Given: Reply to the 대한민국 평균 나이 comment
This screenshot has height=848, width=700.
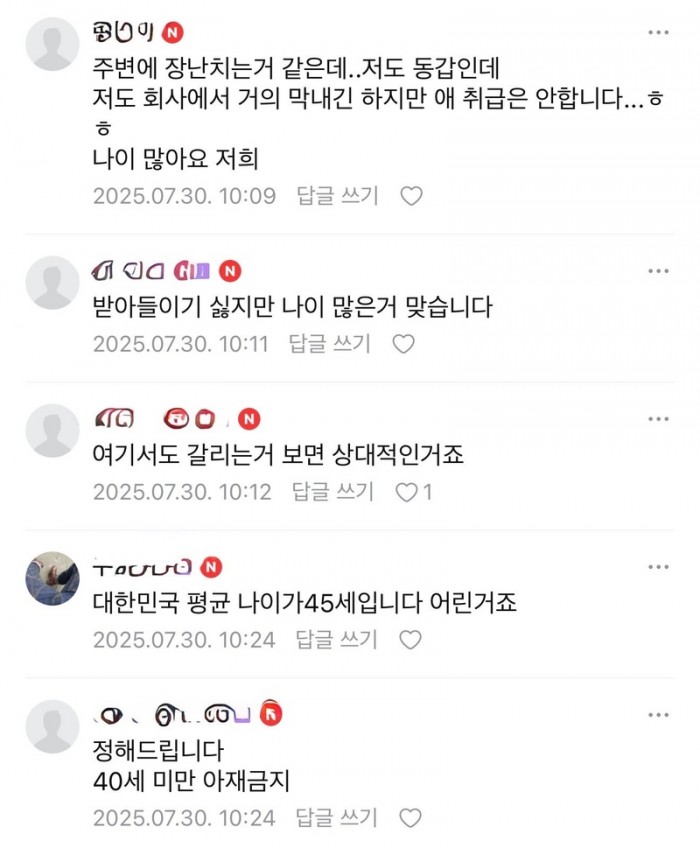Looking at the screenshot, I should point(336,640).
